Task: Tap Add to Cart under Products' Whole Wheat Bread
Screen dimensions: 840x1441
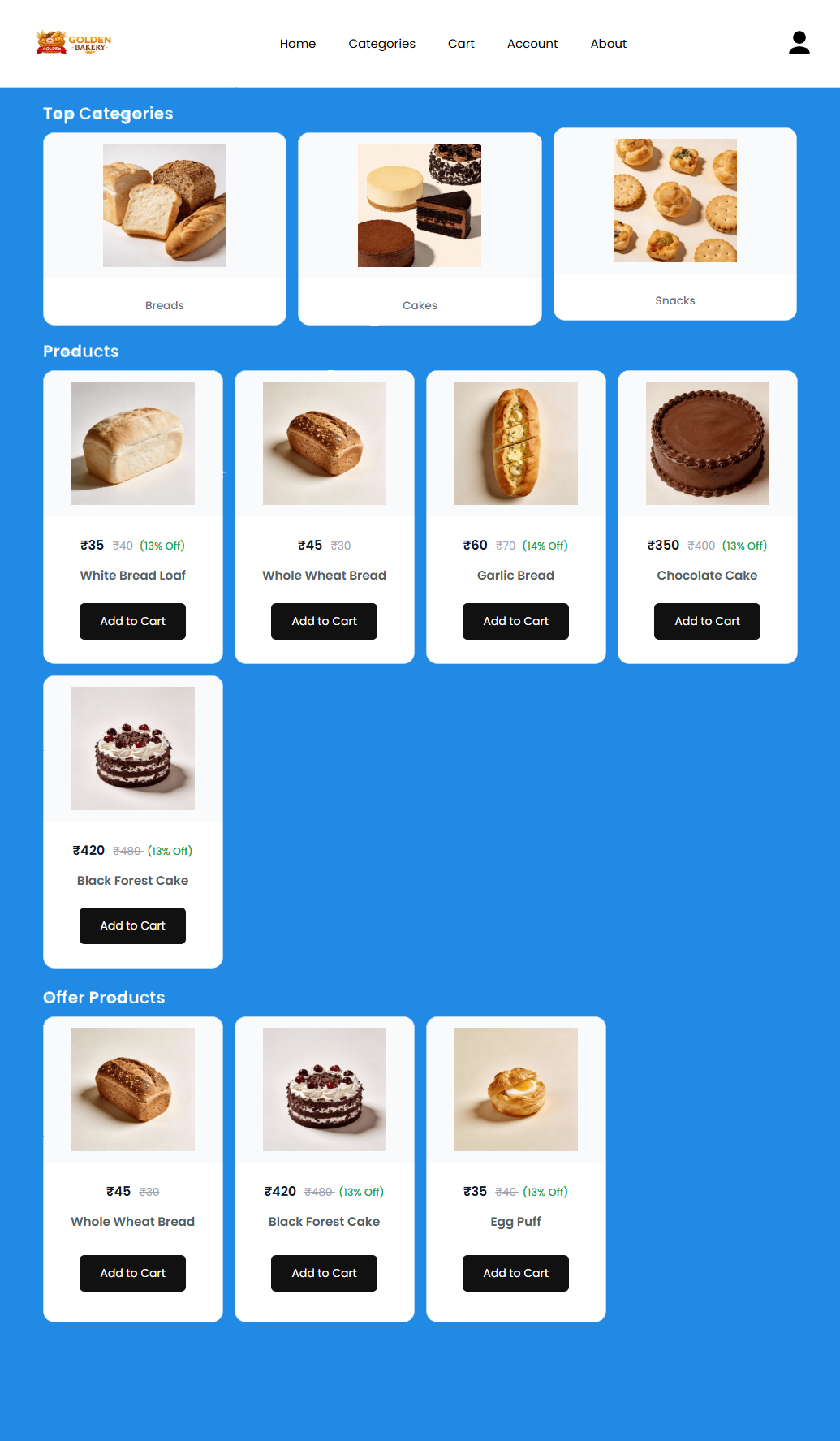Action: (x=324, y=621)
